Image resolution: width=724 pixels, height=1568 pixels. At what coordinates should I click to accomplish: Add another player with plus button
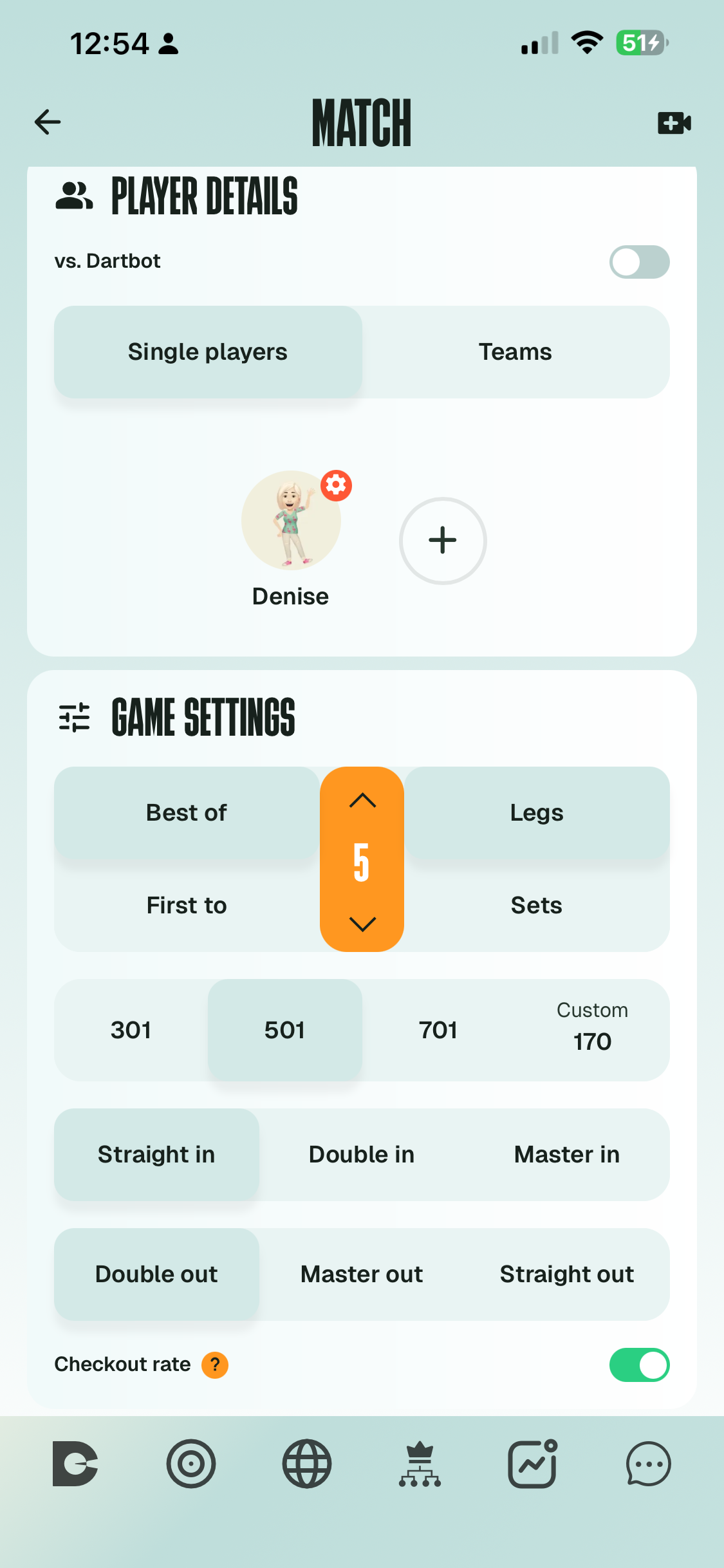[x=443, y=541]
